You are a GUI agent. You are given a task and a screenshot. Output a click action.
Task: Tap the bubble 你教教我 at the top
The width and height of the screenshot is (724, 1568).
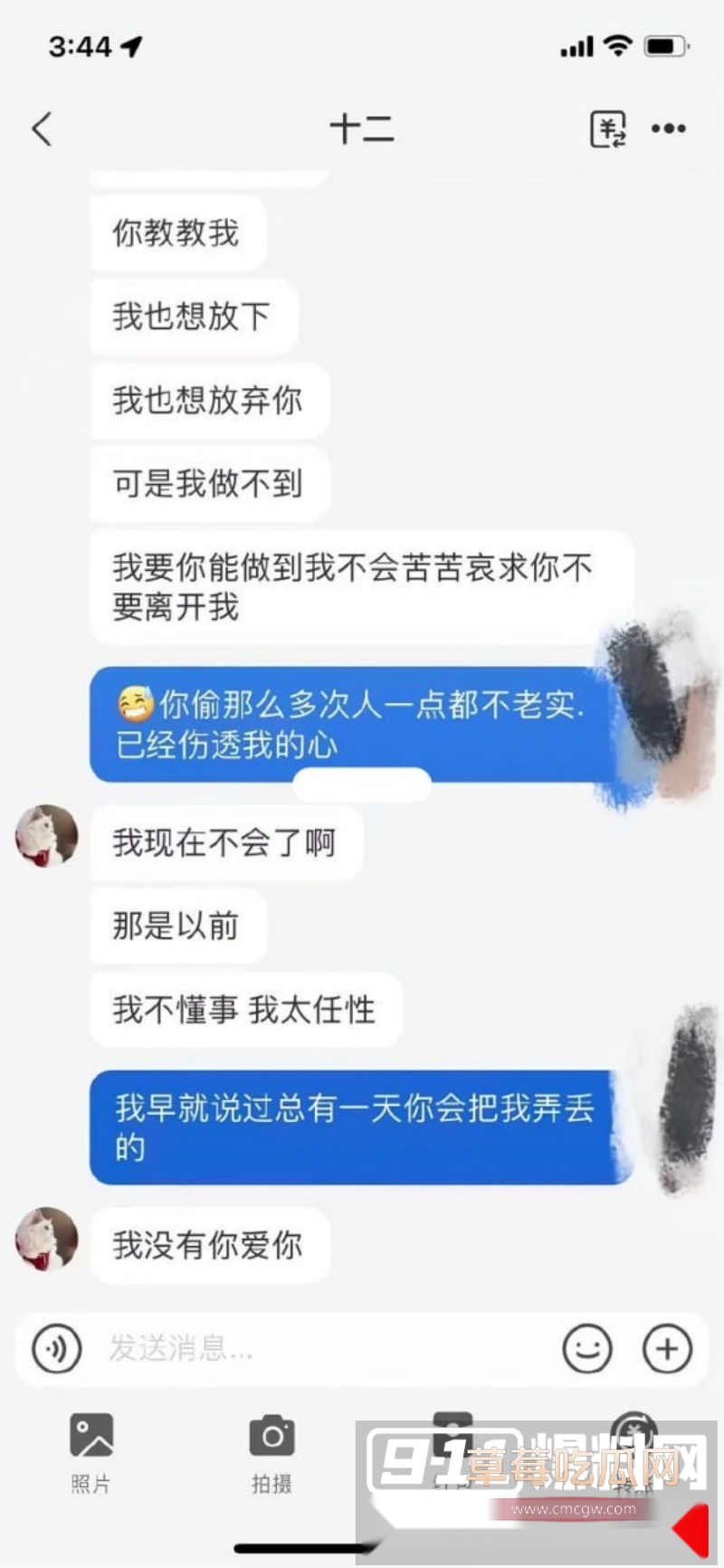coord(176,233)
